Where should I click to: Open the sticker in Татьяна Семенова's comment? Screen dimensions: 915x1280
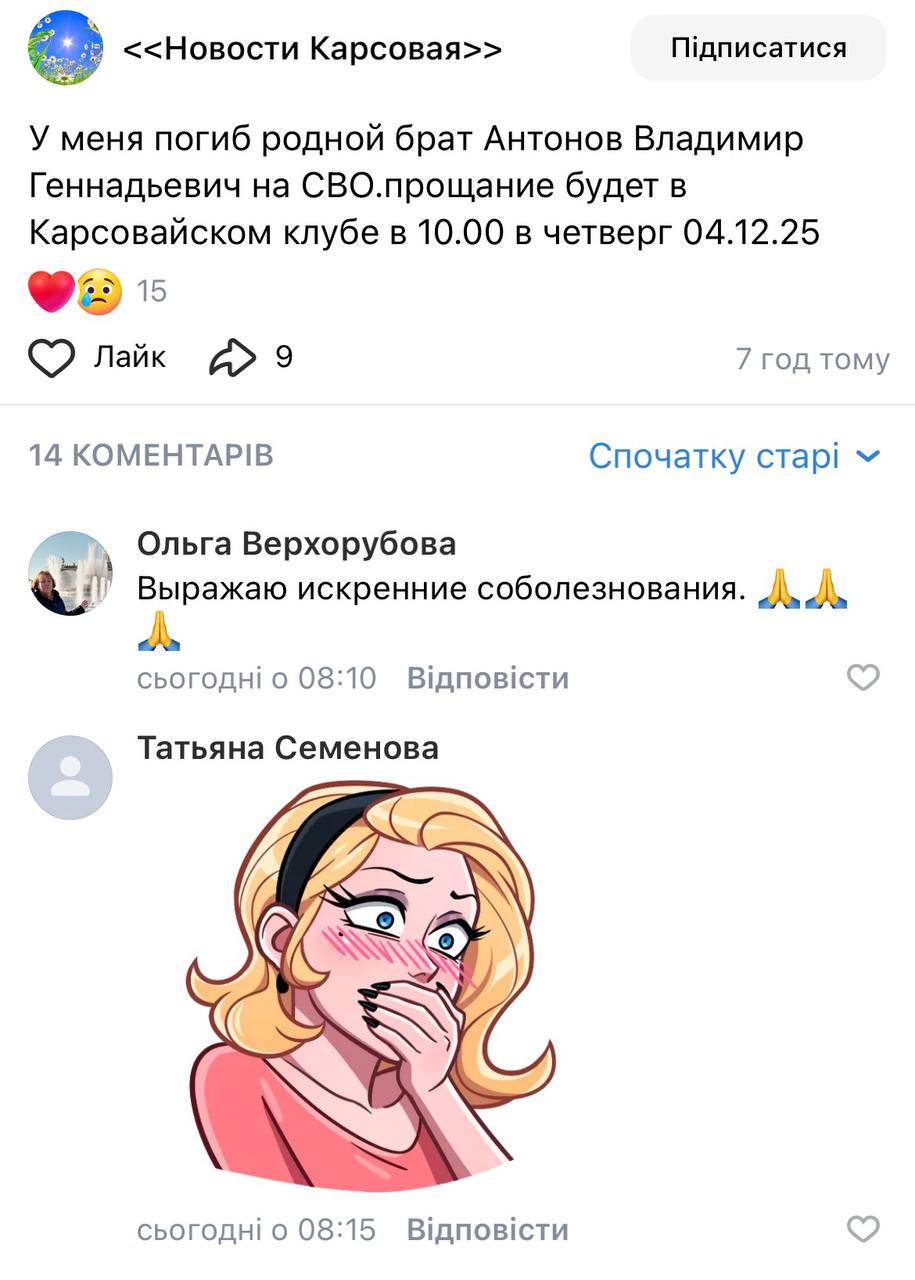[370, 985]
